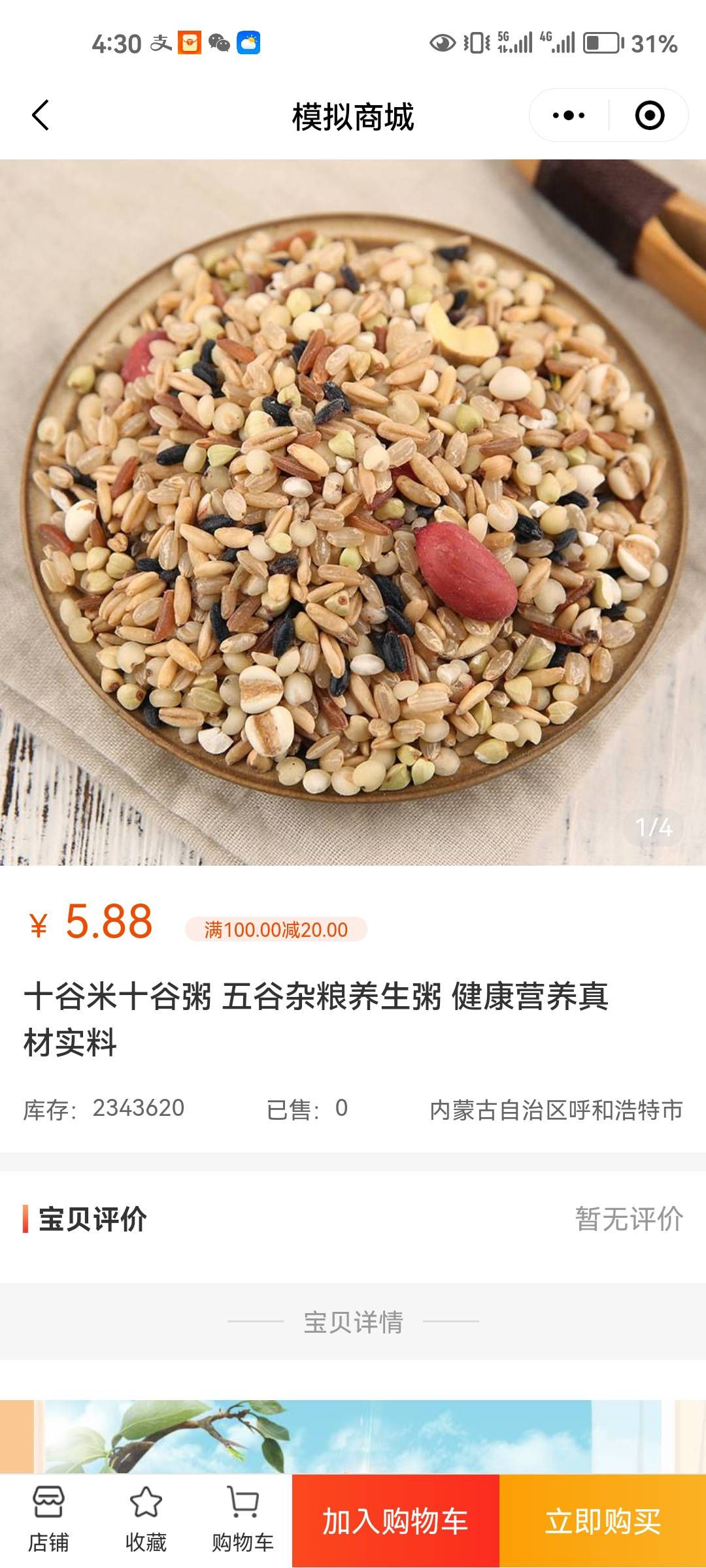Close the mini-program with the circle button
Image resolution: width=706 pixels, height=1568 pixels.
point(649,116)
